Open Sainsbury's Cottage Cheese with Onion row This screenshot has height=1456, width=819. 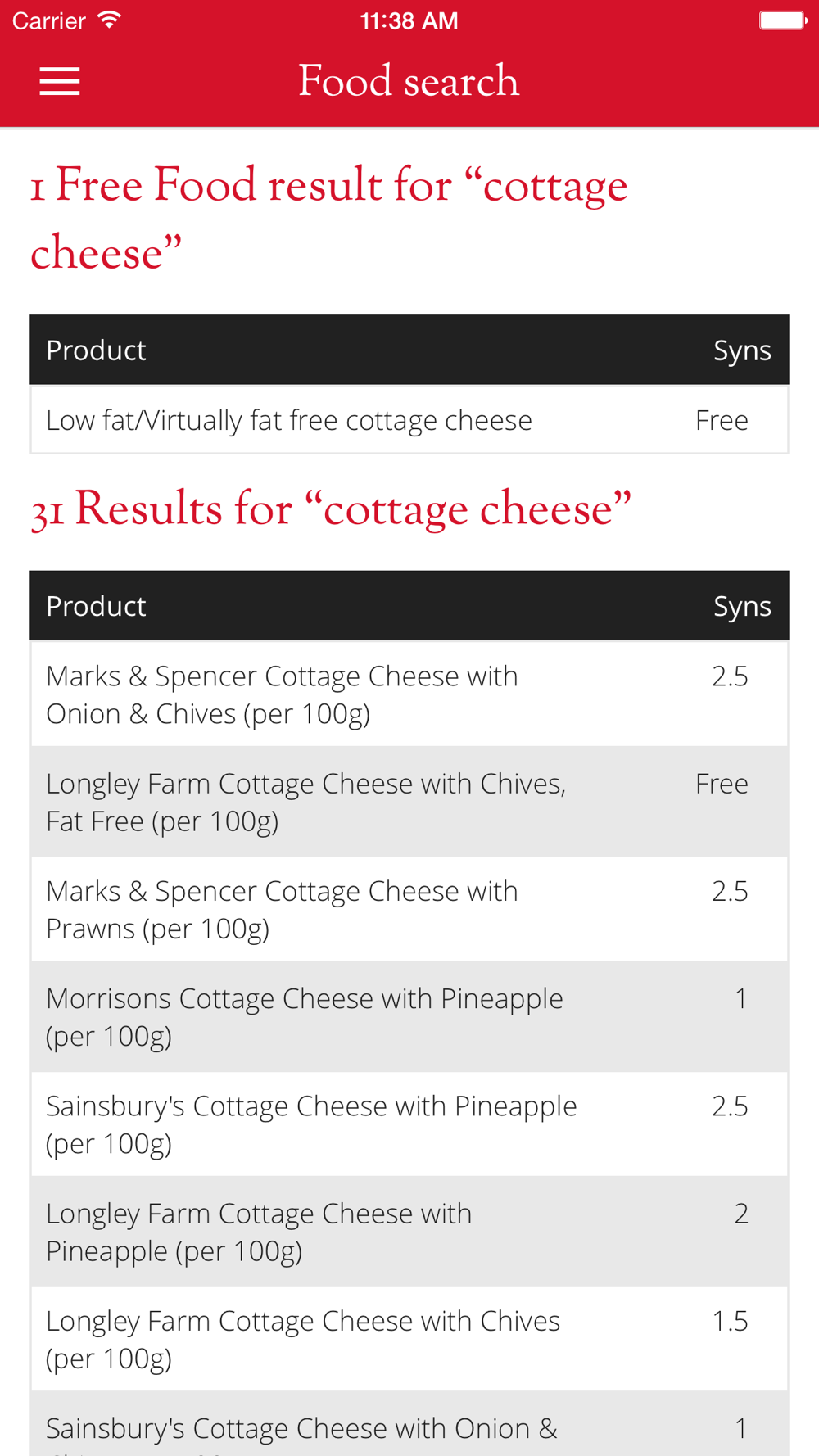pos(409,1425)
